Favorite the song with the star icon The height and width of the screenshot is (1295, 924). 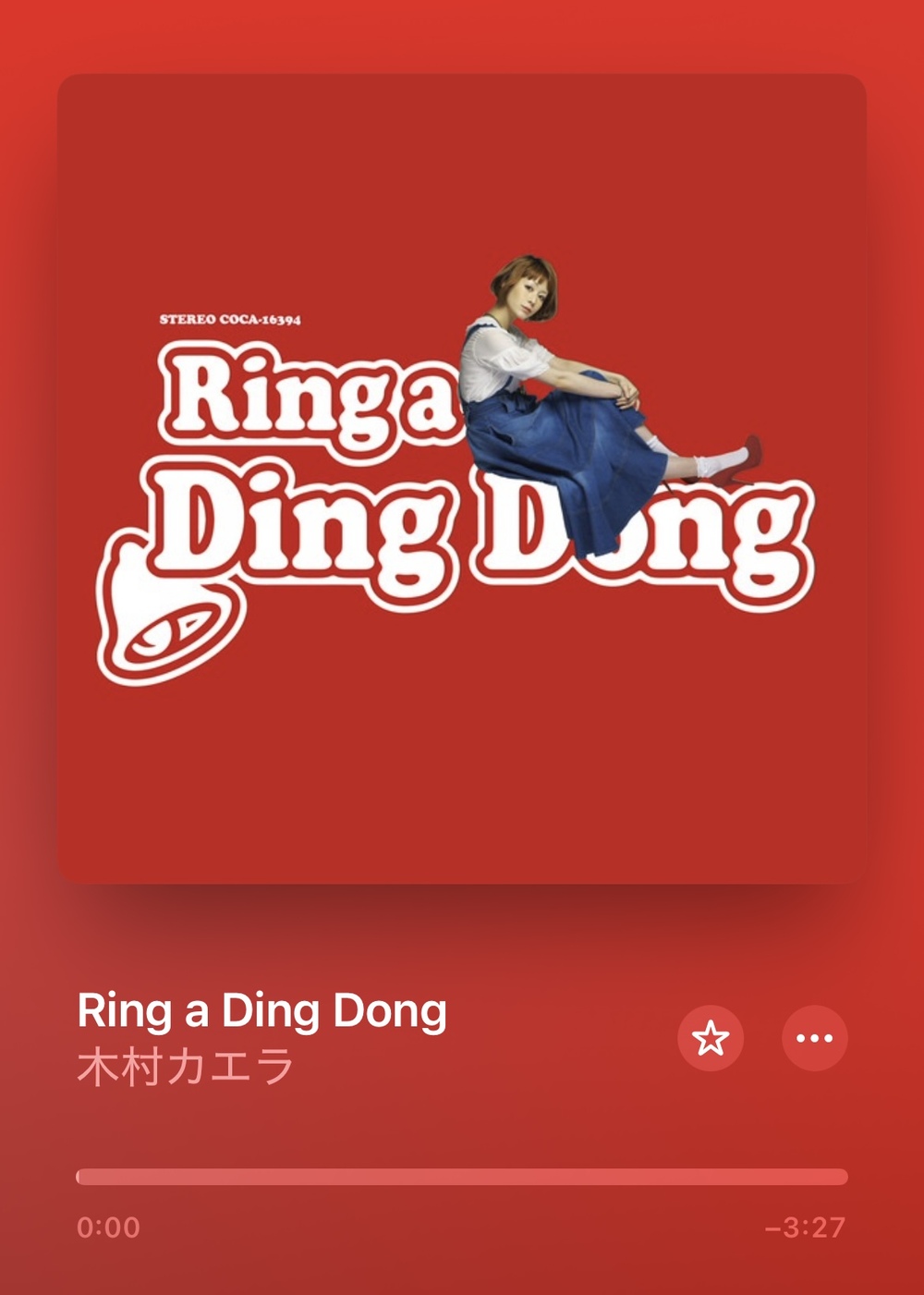[x=710, y=1038]
